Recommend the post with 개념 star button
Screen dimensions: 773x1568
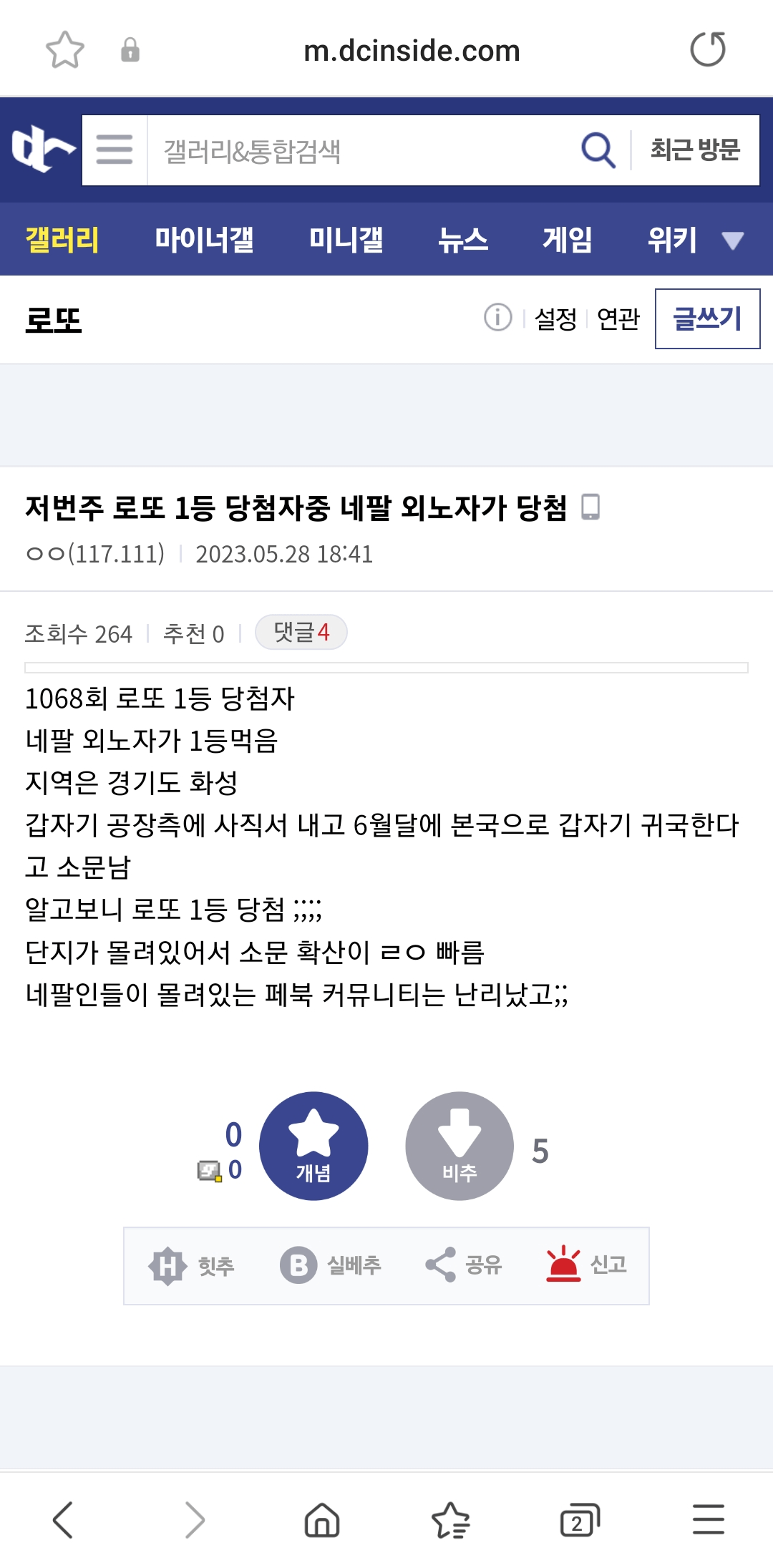click(313, 1146)
